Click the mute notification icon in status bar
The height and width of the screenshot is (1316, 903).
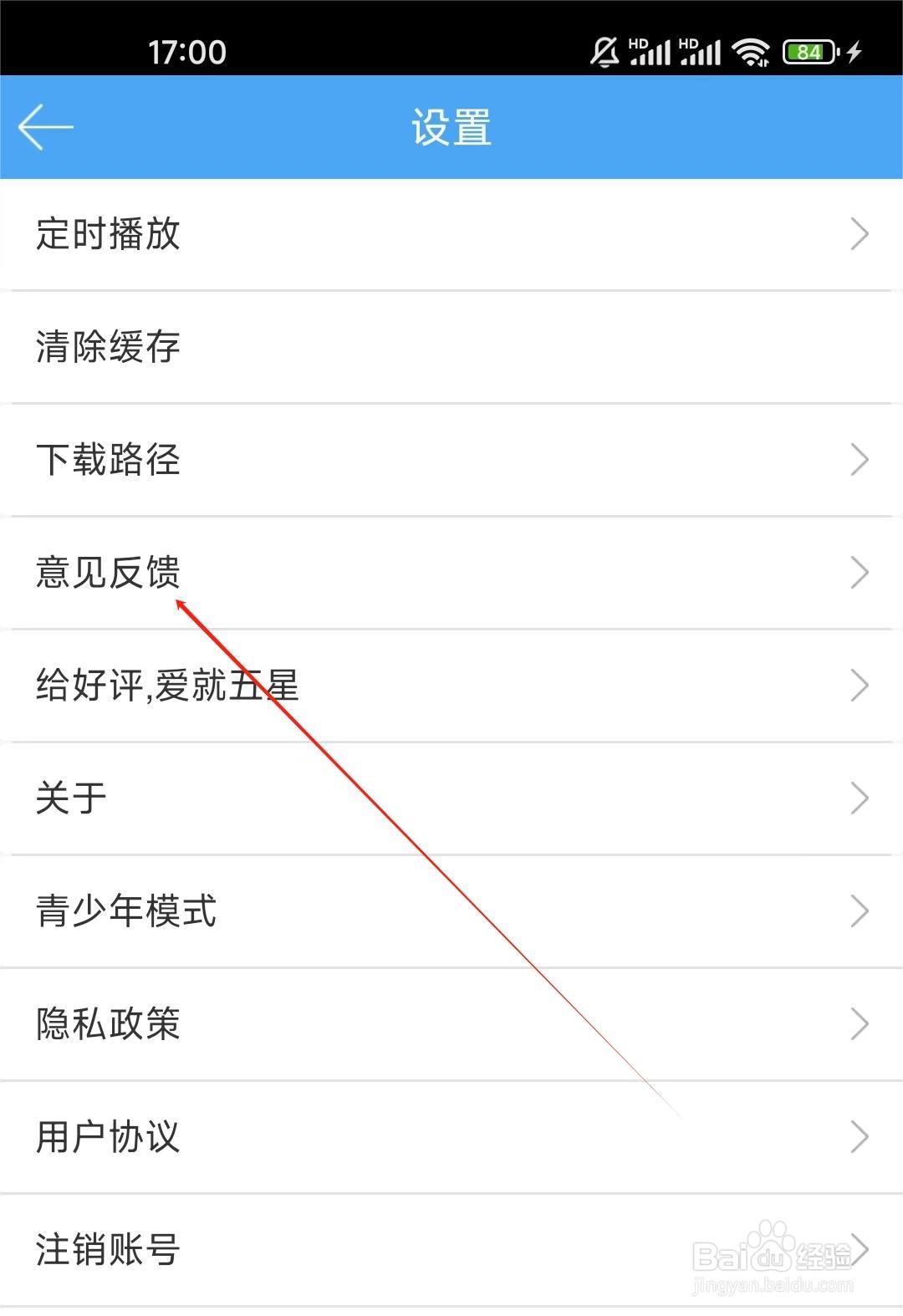point(603,52)
